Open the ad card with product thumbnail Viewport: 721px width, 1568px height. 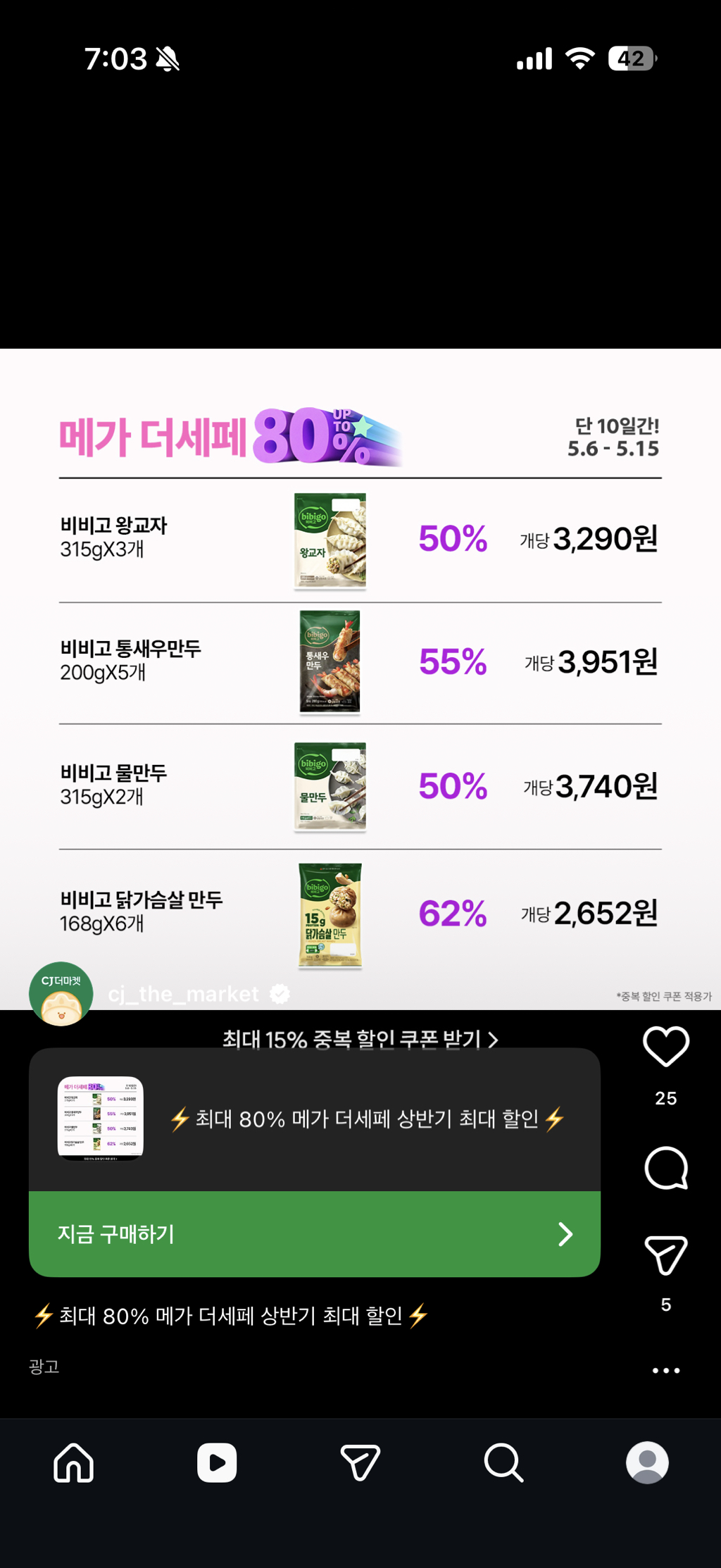point(315,1119)
